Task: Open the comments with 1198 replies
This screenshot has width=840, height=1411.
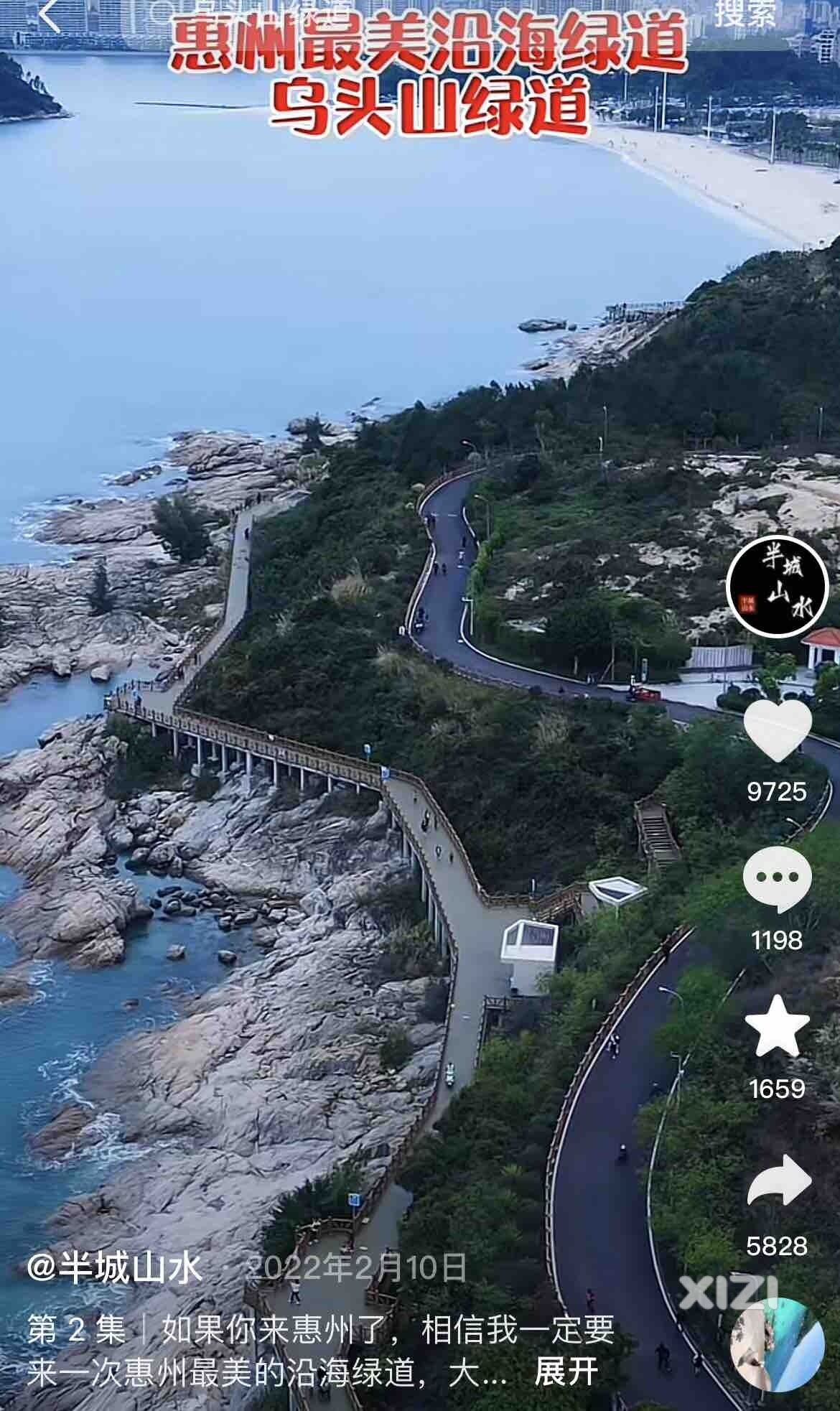Action: pos(778,879)
